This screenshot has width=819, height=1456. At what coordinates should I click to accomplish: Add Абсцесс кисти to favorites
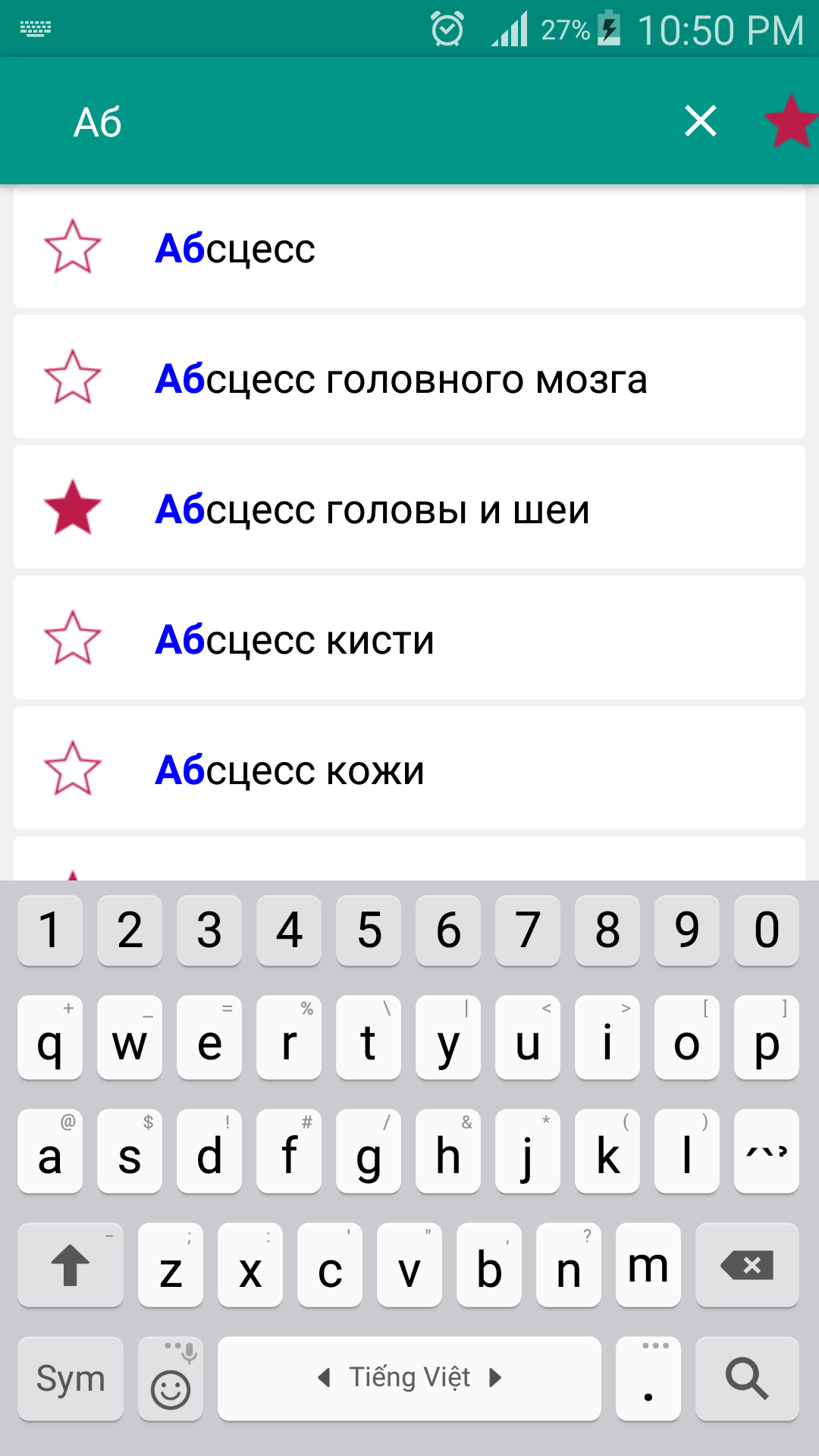tap(73, 639)
